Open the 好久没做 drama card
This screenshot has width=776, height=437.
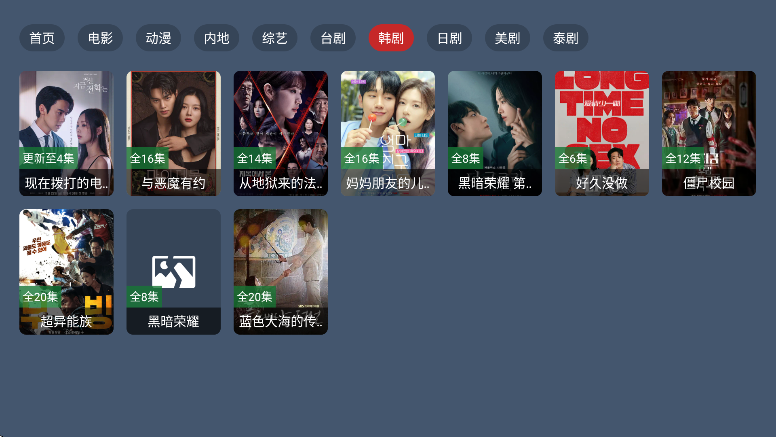pos(602,133)
